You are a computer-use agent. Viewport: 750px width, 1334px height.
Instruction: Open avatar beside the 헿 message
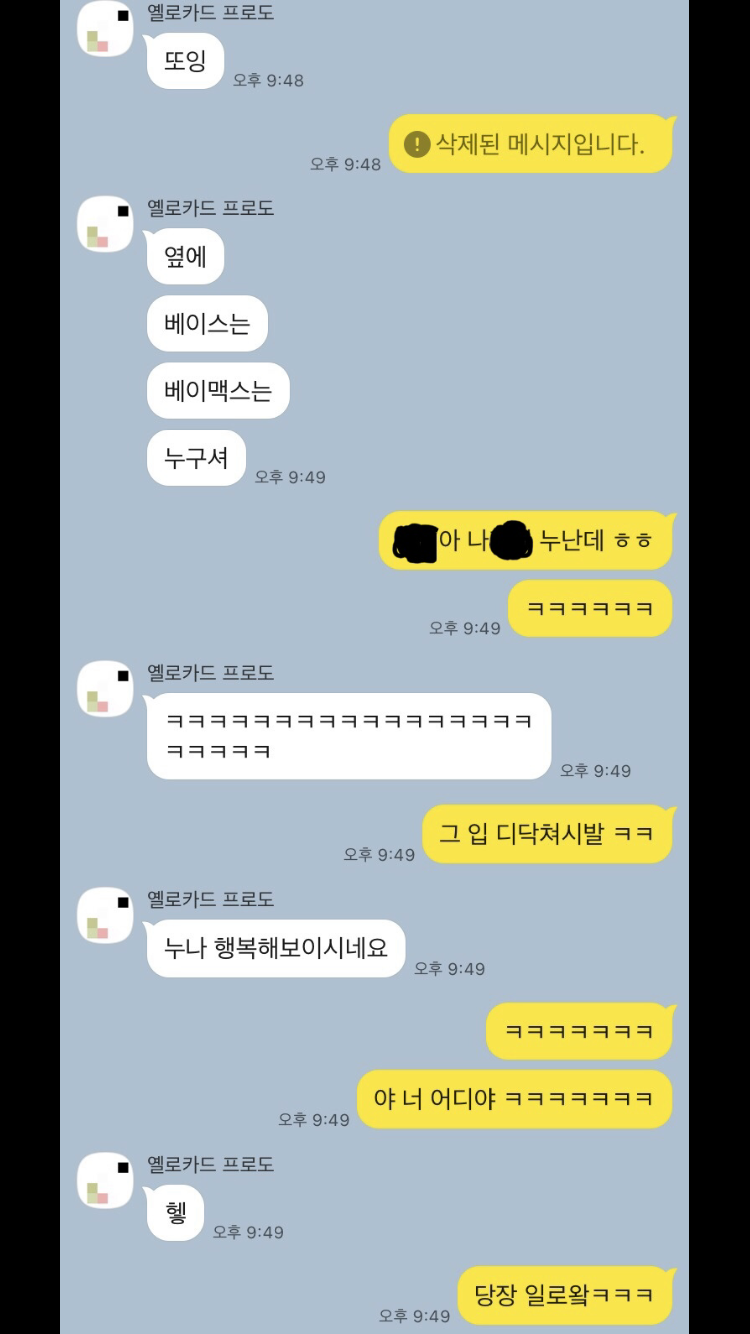point(106,1180)
